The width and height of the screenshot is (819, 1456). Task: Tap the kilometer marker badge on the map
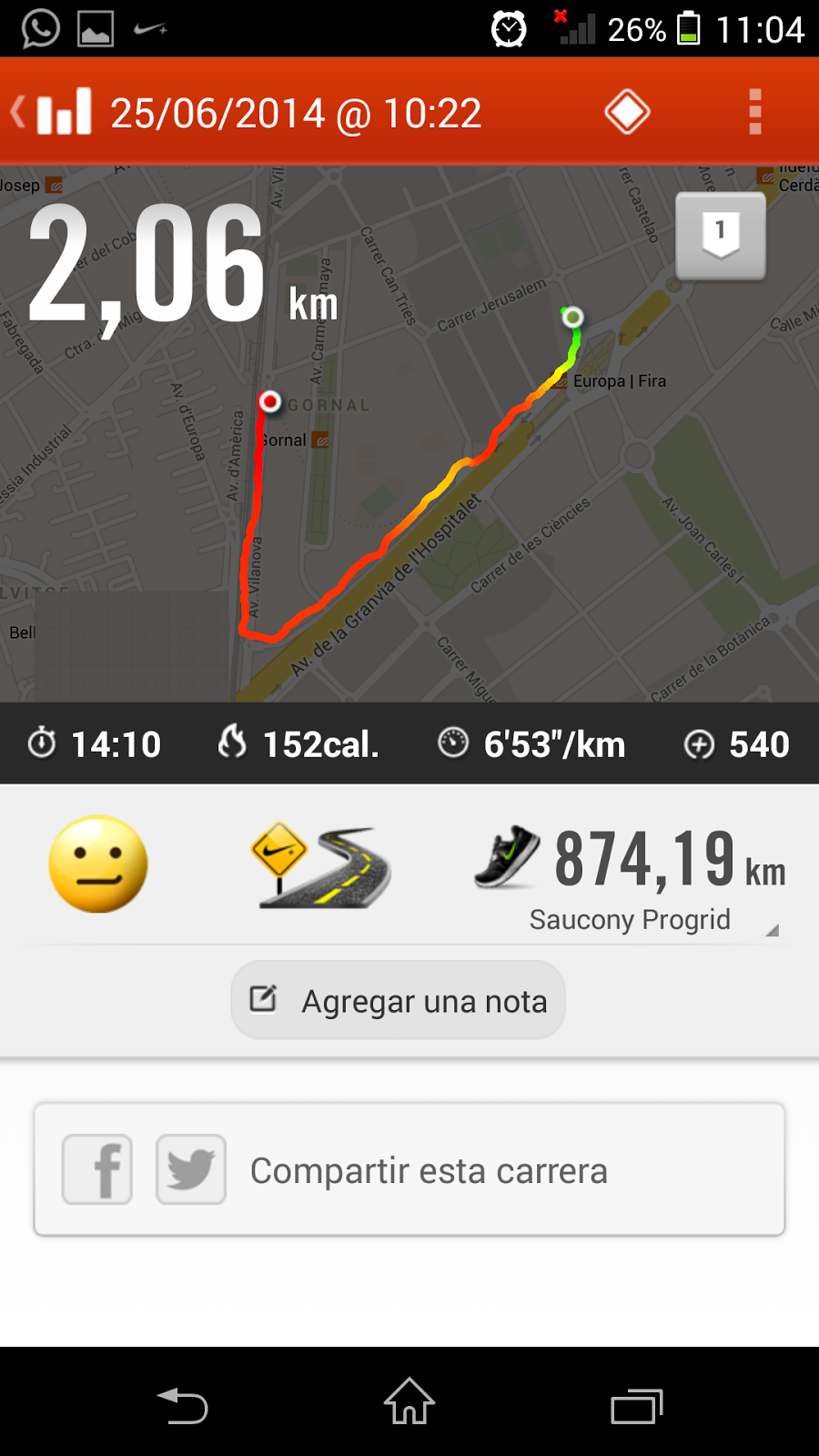[x=721, y=236]
